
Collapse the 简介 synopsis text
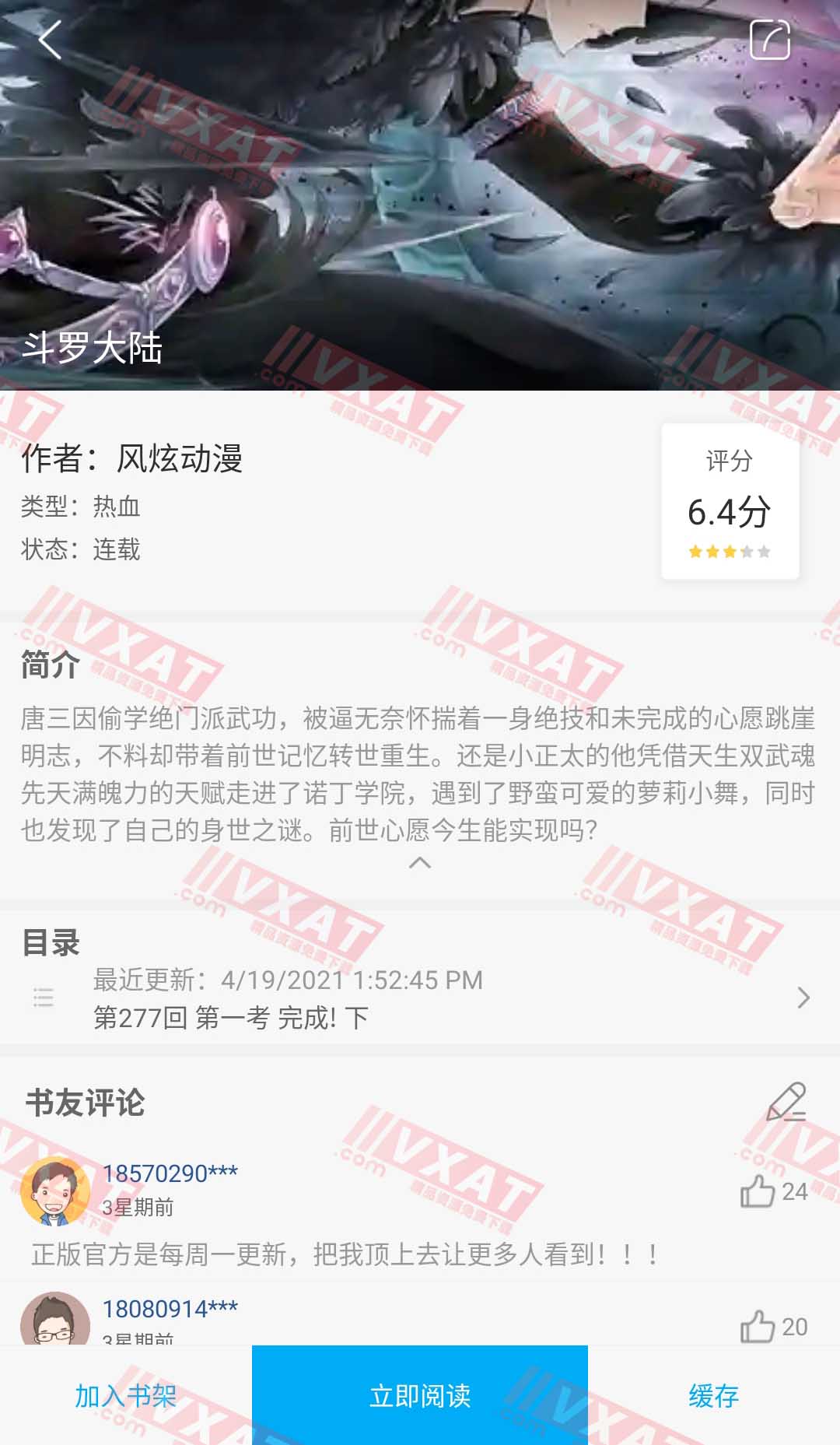point(419,863)
